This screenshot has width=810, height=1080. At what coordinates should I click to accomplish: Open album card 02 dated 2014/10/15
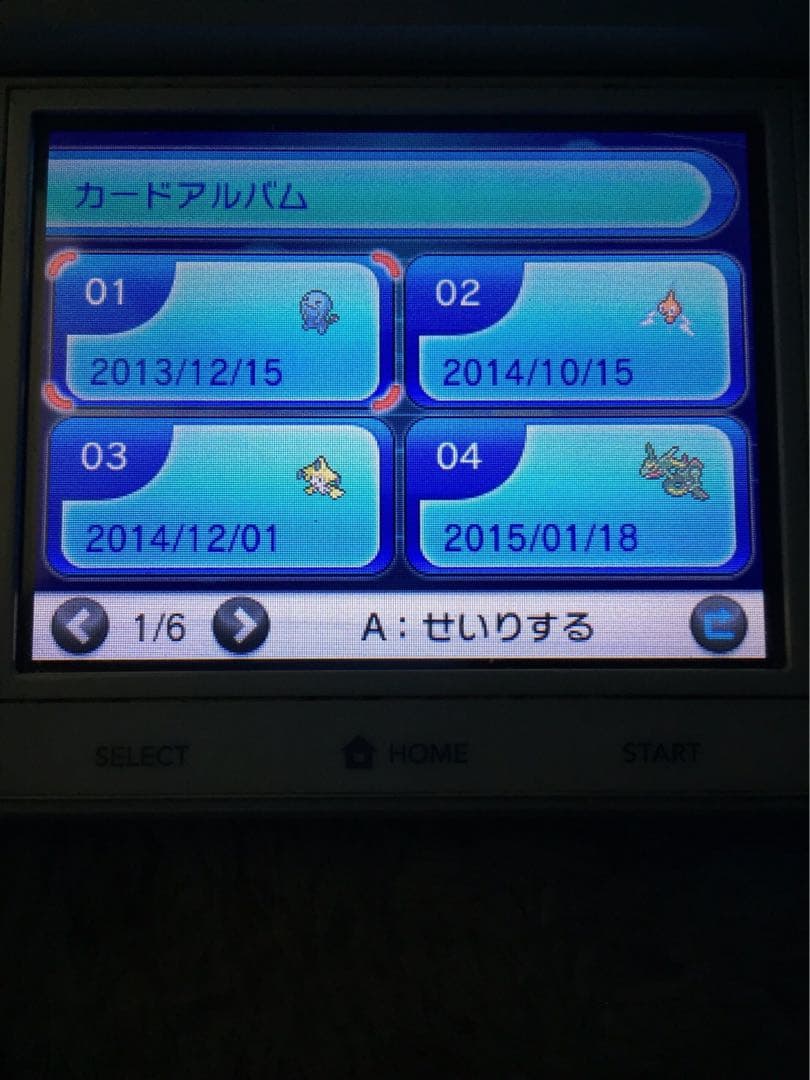(x=575, y=332)
